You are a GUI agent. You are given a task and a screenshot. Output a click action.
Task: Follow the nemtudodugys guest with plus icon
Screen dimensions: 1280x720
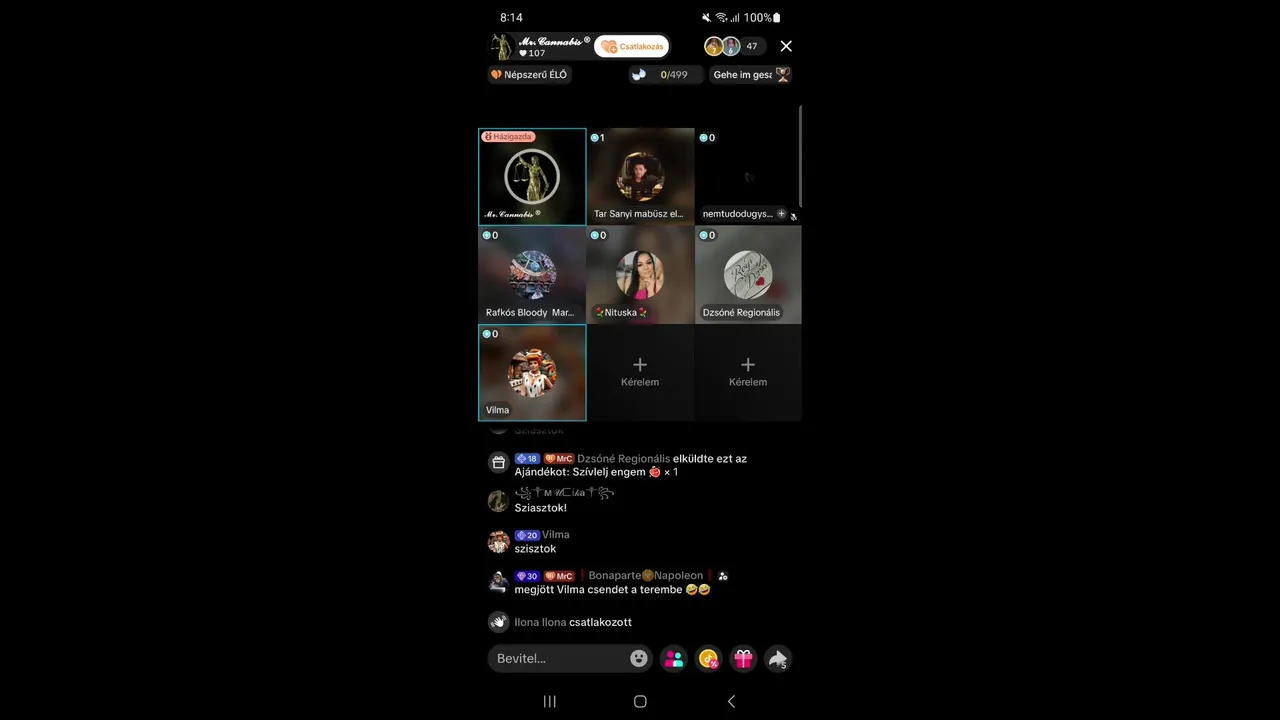point(781,214)
